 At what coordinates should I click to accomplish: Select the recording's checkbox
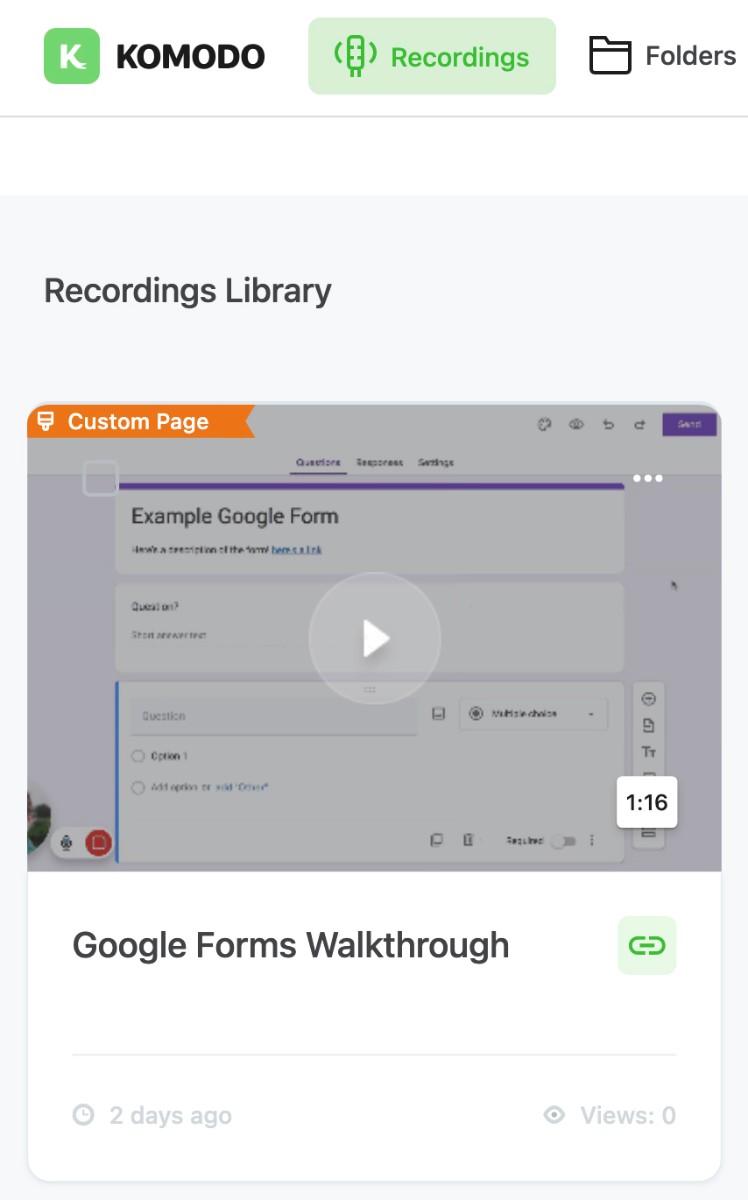coord(100,478)
